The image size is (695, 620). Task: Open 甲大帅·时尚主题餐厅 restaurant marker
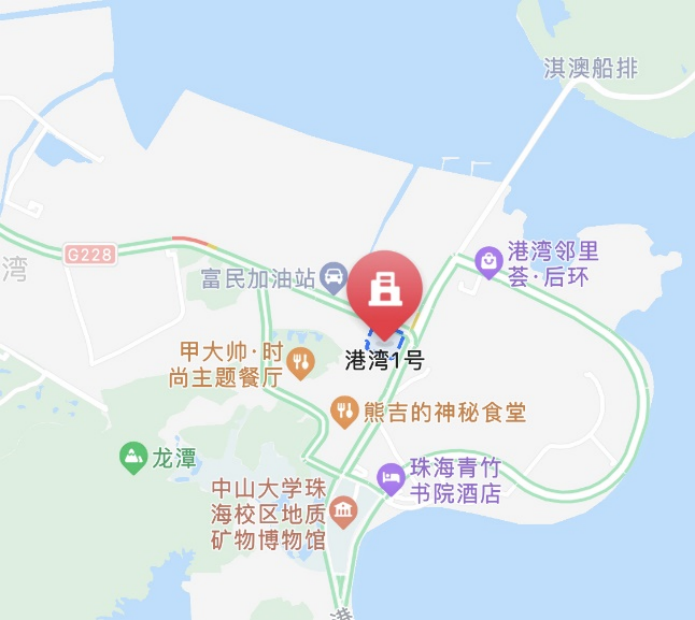[x=299, y=363]
